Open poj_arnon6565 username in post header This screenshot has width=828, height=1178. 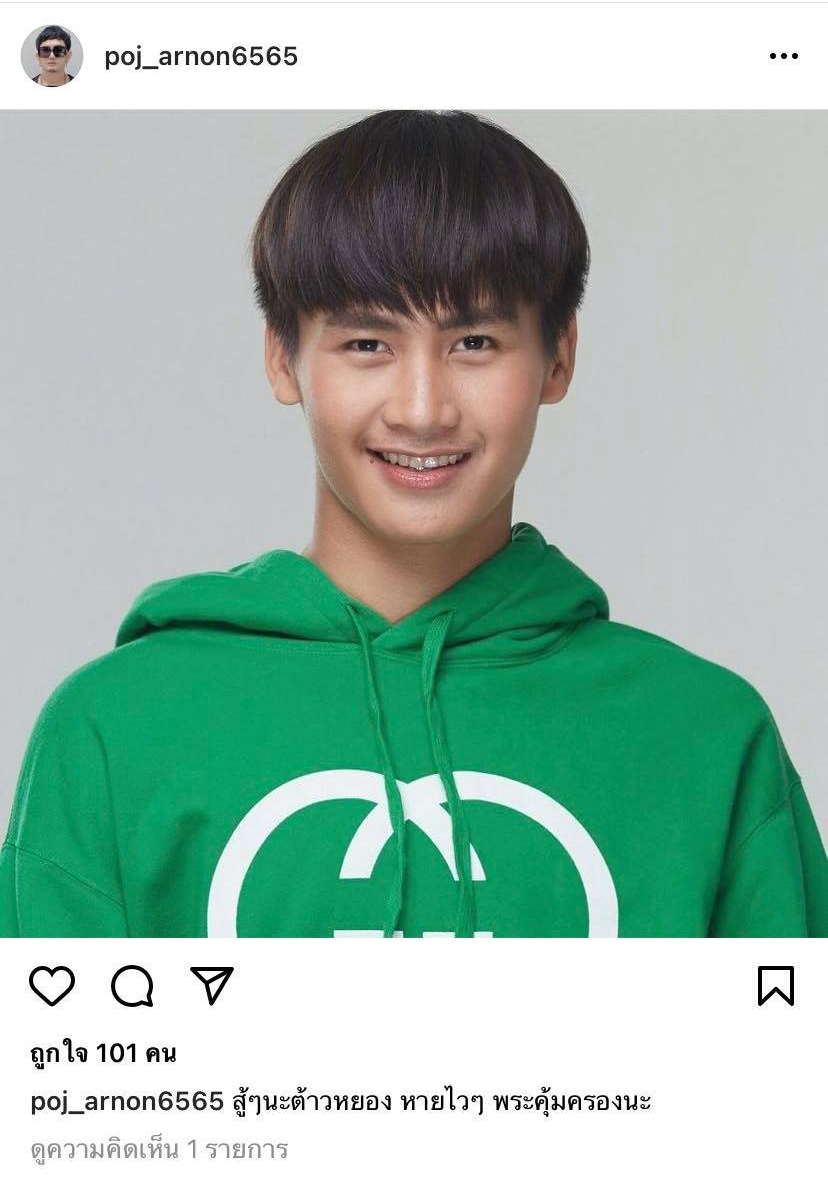(x=201, y=56)
